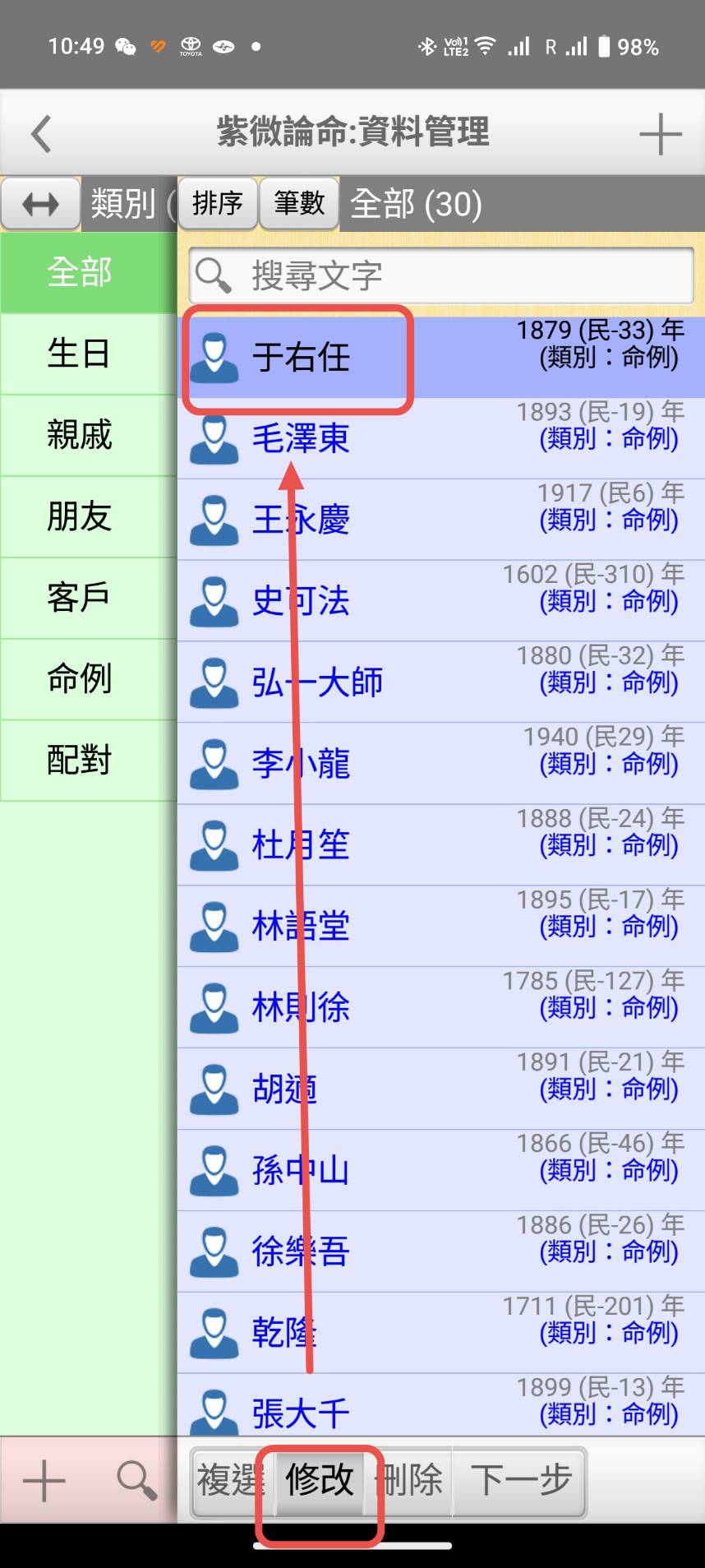This screenshot has height=1568, width=705.
Task: Tap 下一步 to proceed
Action: (521, 1481)
